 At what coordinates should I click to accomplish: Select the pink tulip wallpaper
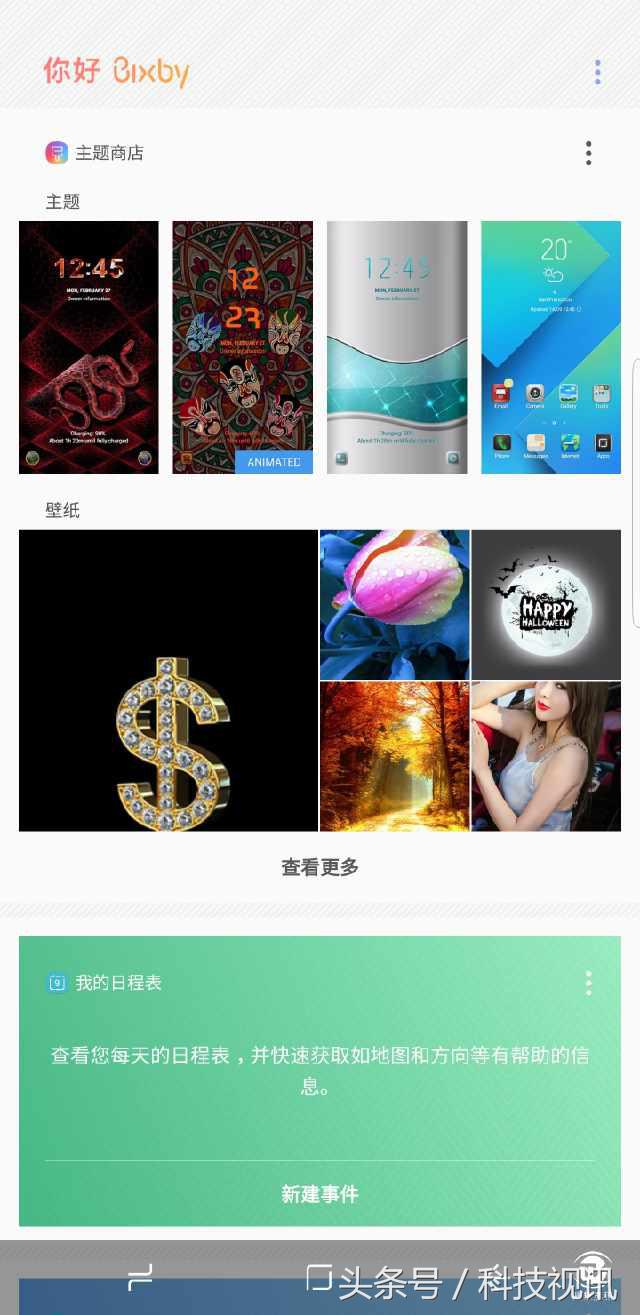tap(394, 604)
